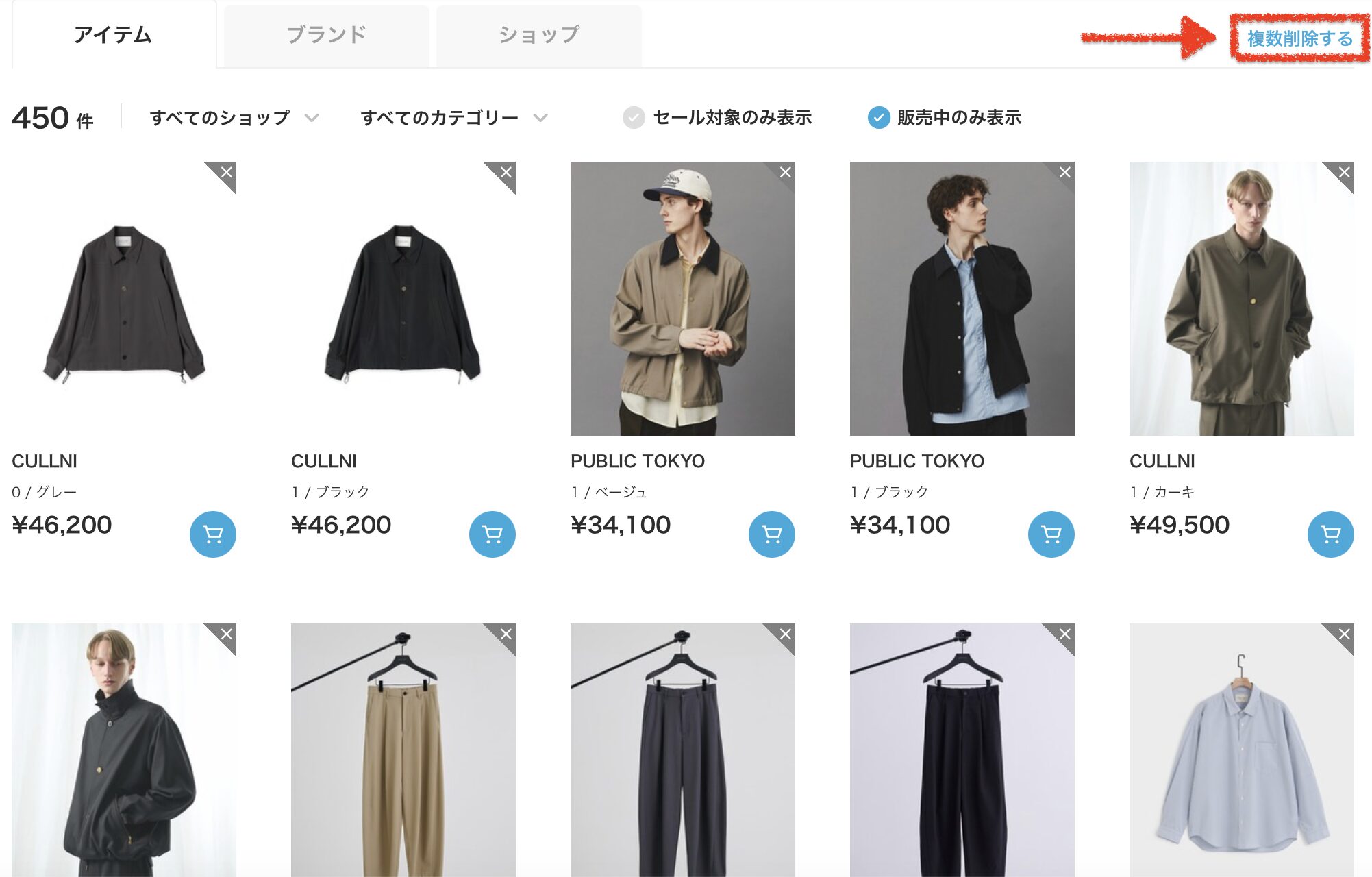
Task: Add the CULLNI ブラック ¥46,200 jacket to cart
Action: (x=492, y=534)
